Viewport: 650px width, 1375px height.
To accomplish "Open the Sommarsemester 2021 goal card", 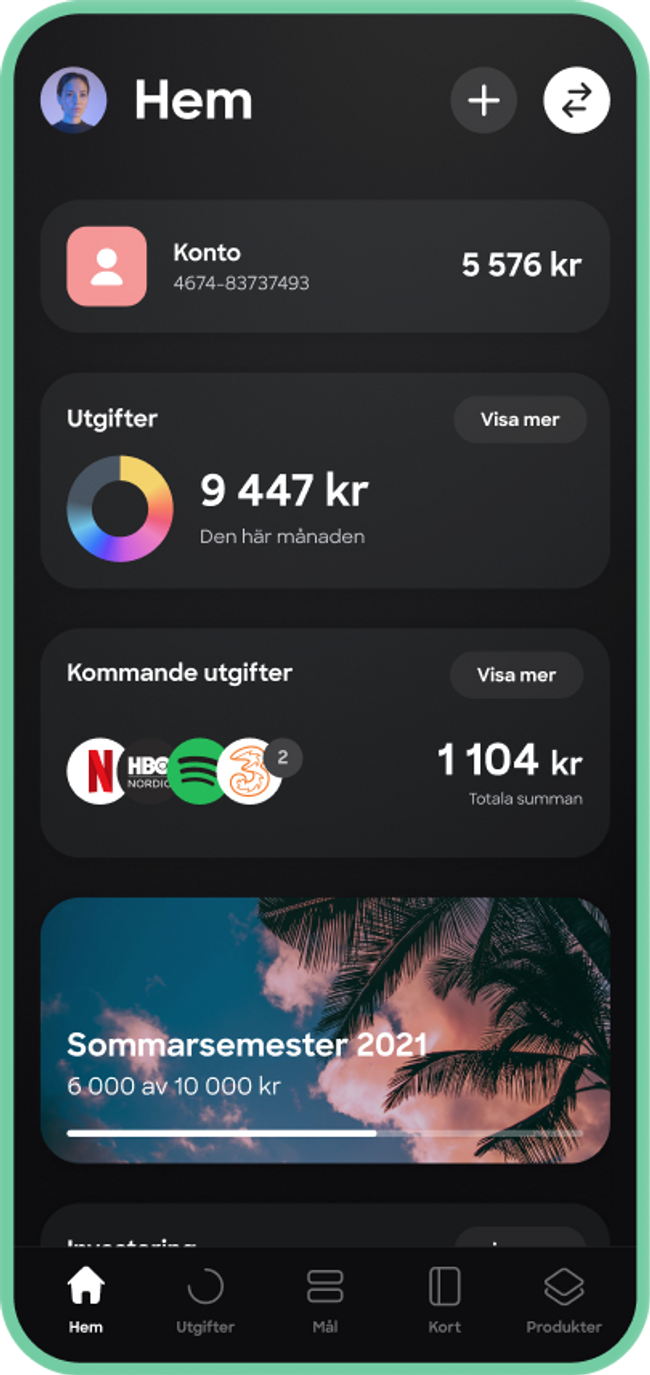I will pyautogui.click(x=324, y=1030).
